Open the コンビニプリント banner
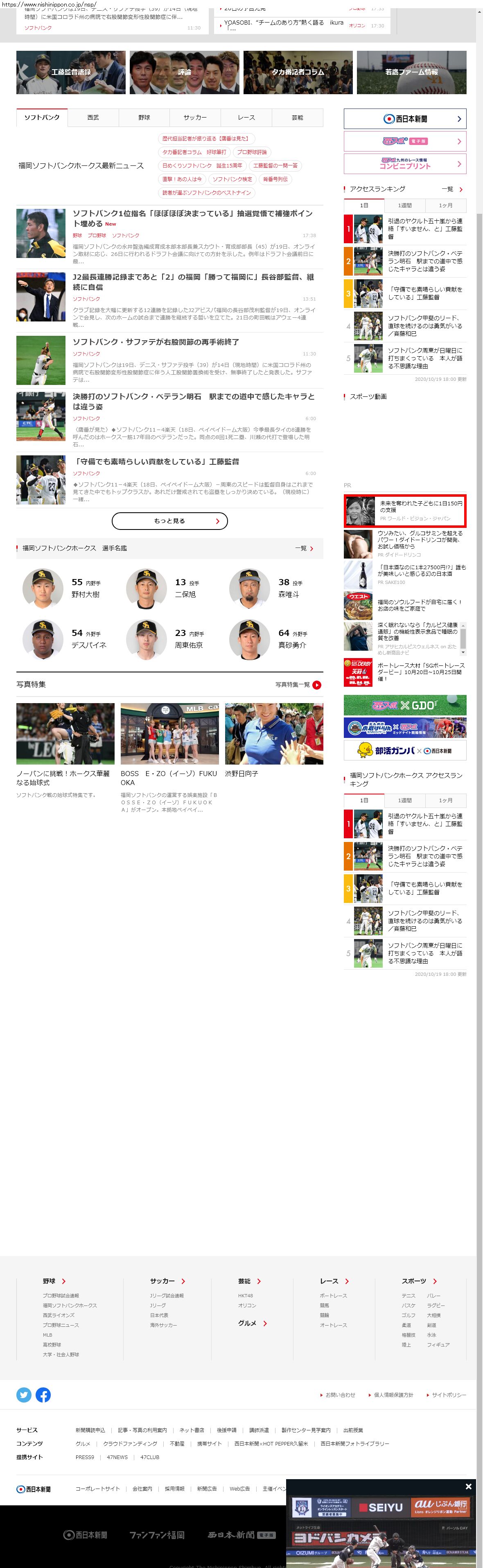 (x=404, y=164)
